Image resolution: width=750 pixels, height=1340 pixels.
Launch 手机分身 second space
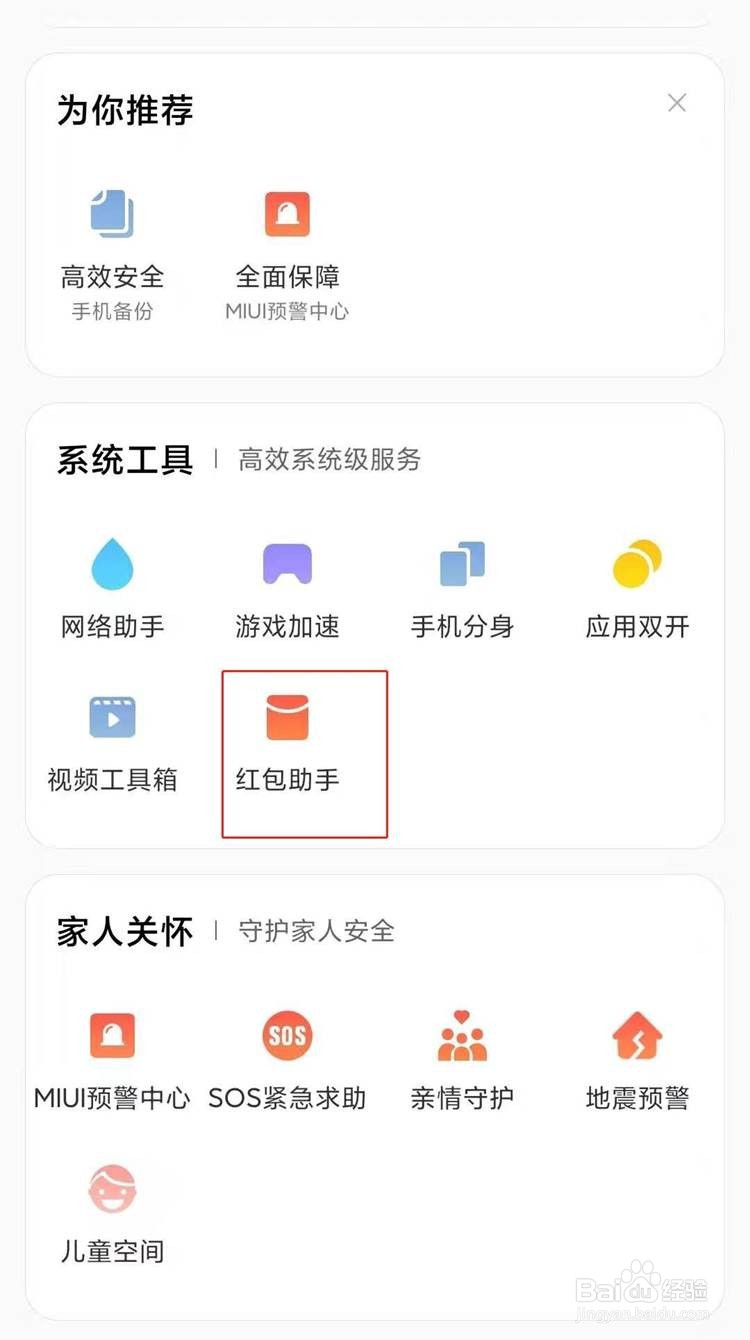(x=461, y=563)
